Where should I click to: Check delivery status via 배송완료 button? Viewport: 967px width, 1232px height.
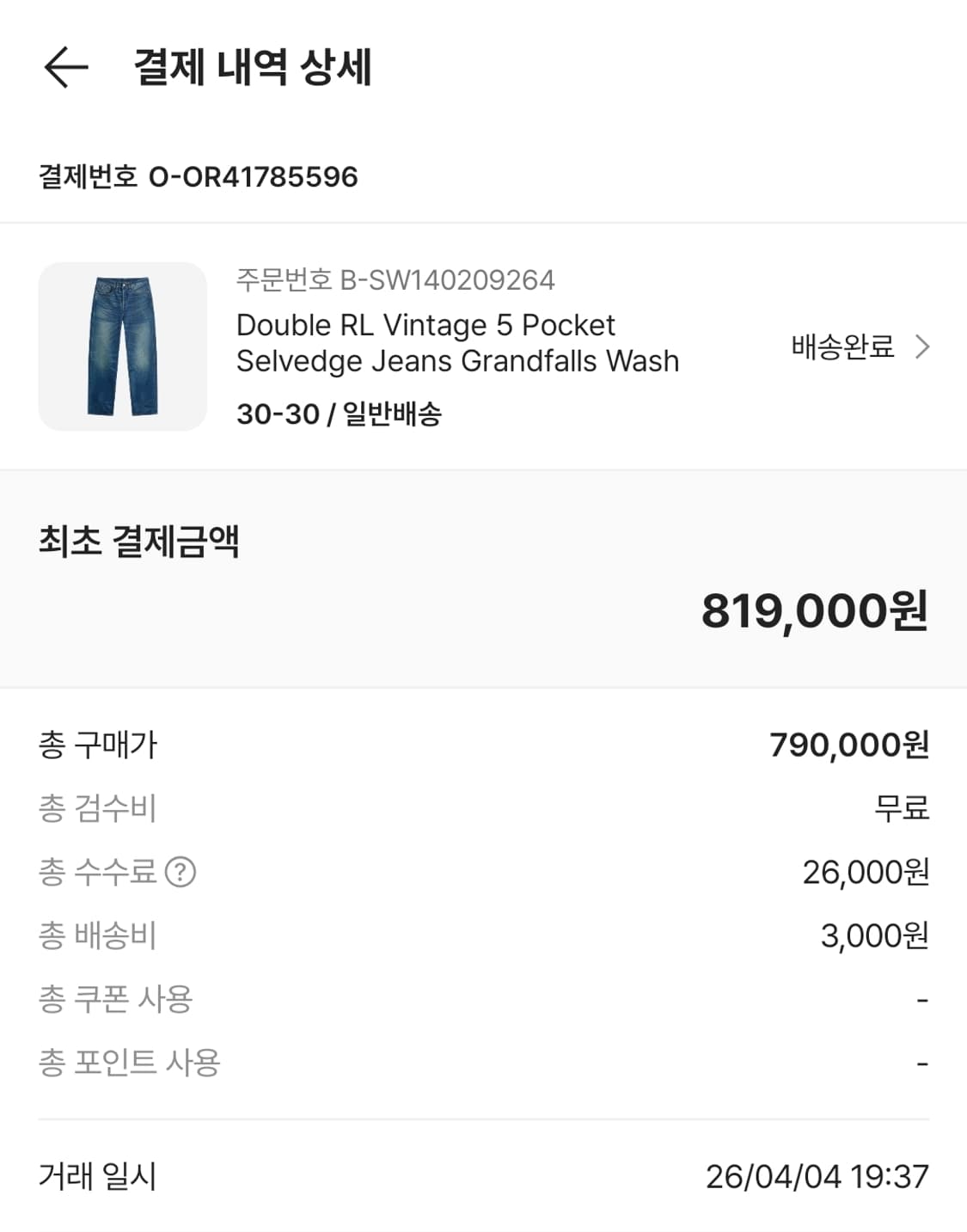pyautogui.click(x=841, y=346)
